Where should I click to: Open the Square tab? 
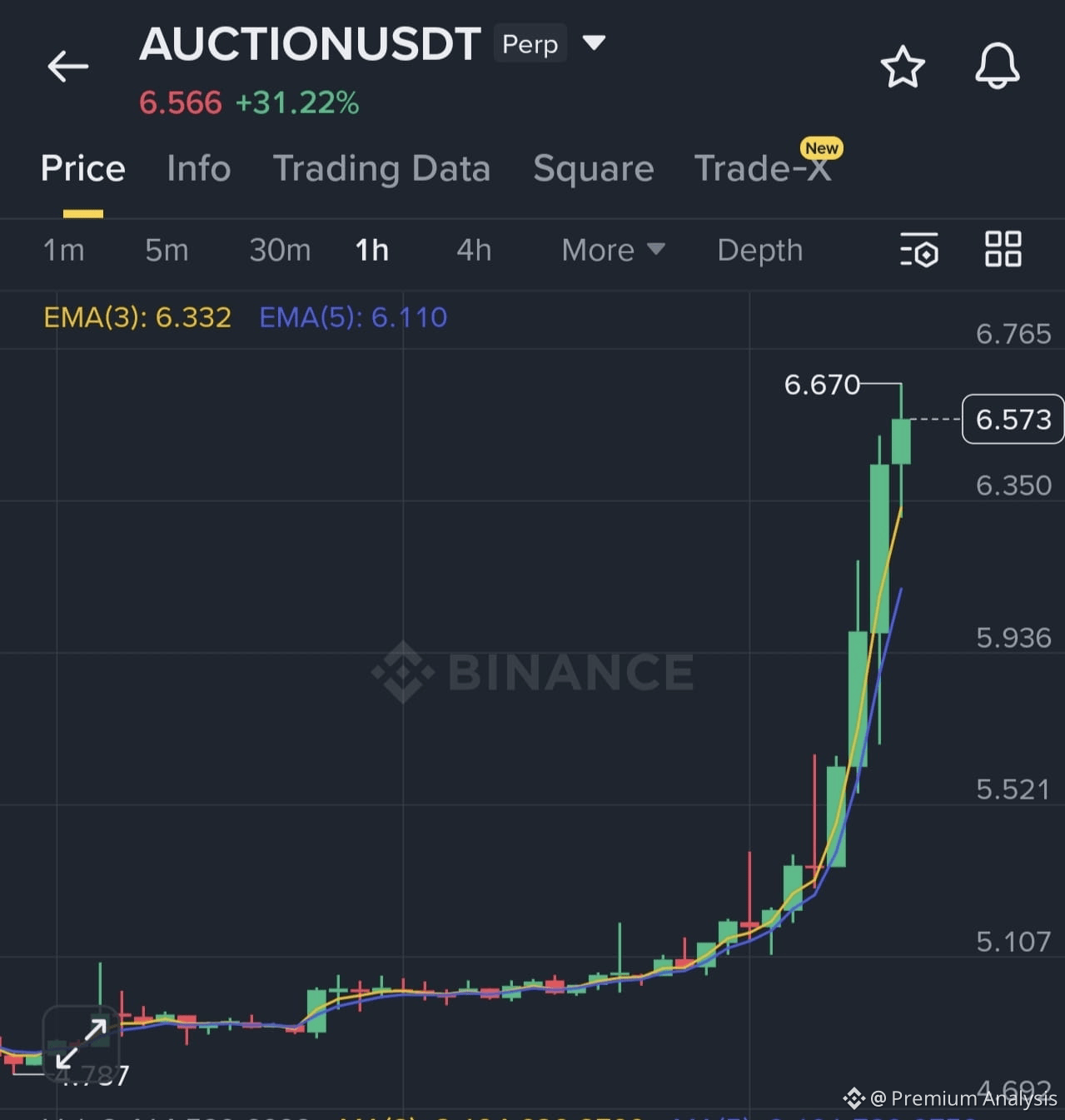click(593, 168)
